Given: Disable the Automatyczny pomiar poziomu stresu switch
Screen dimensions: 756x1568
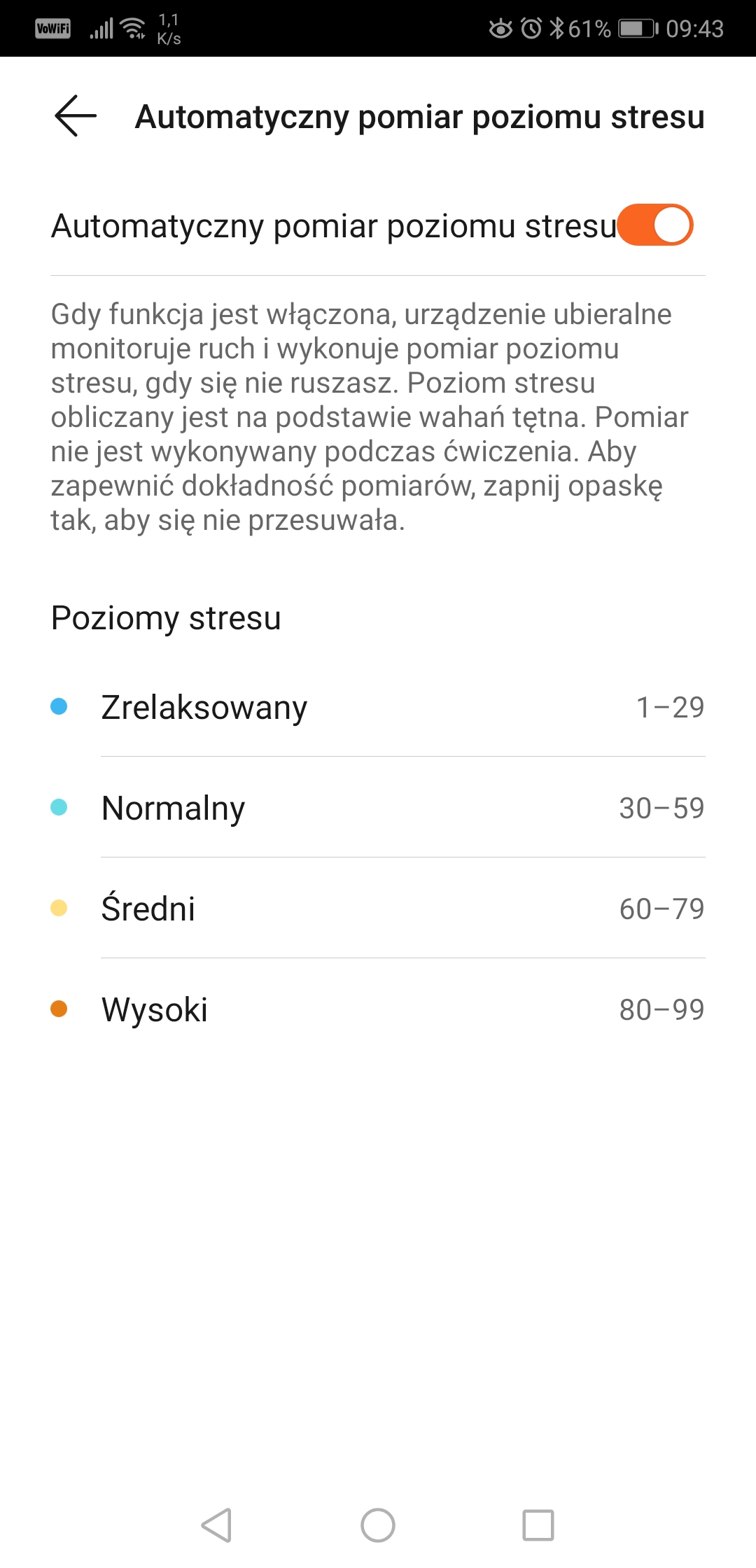Looking at the screenshot, I should click(x=655, y=225).
